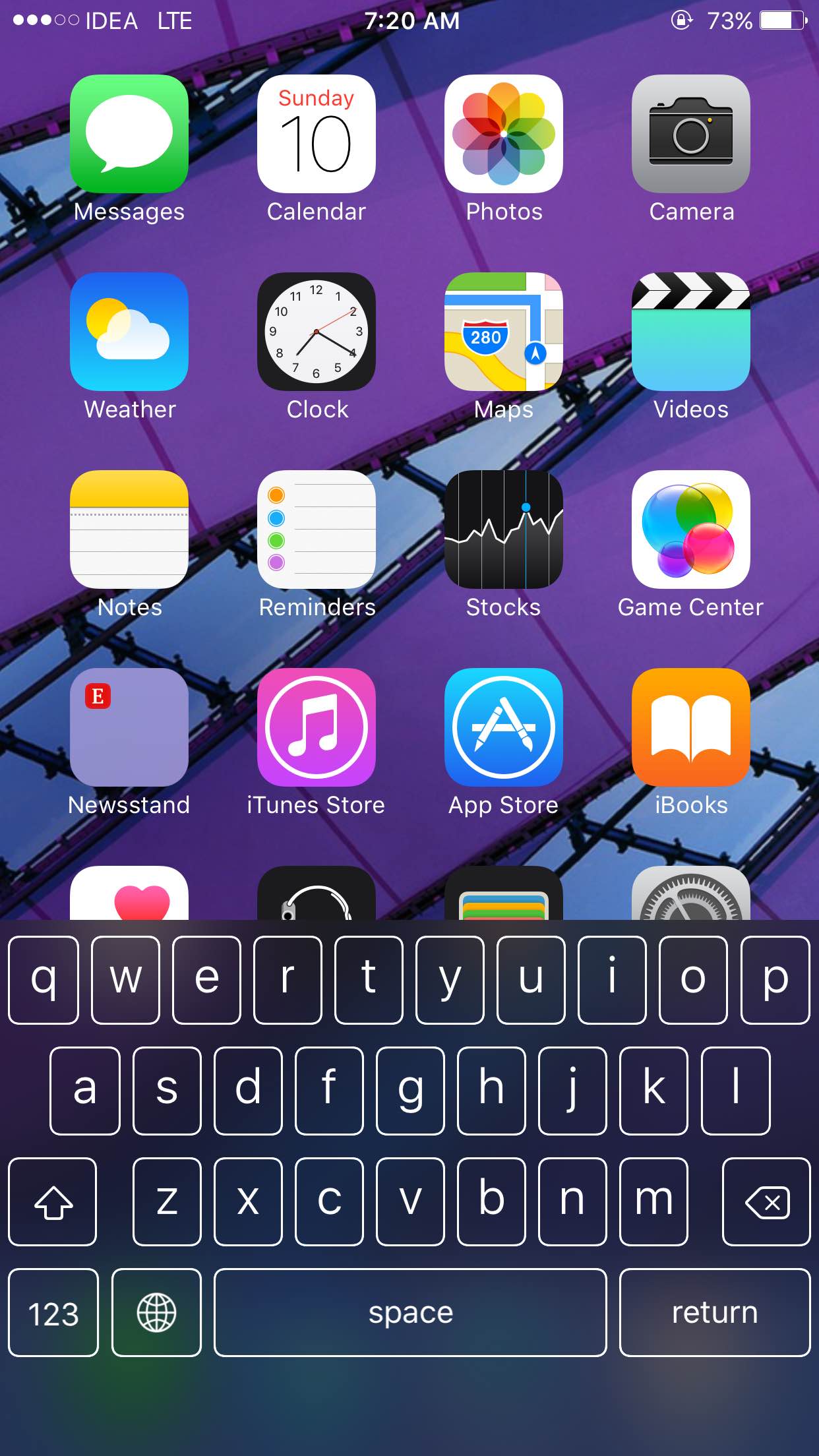Open the iTunes Store
The width and height of the screenshot is (819, 1456).
point(317,727)
